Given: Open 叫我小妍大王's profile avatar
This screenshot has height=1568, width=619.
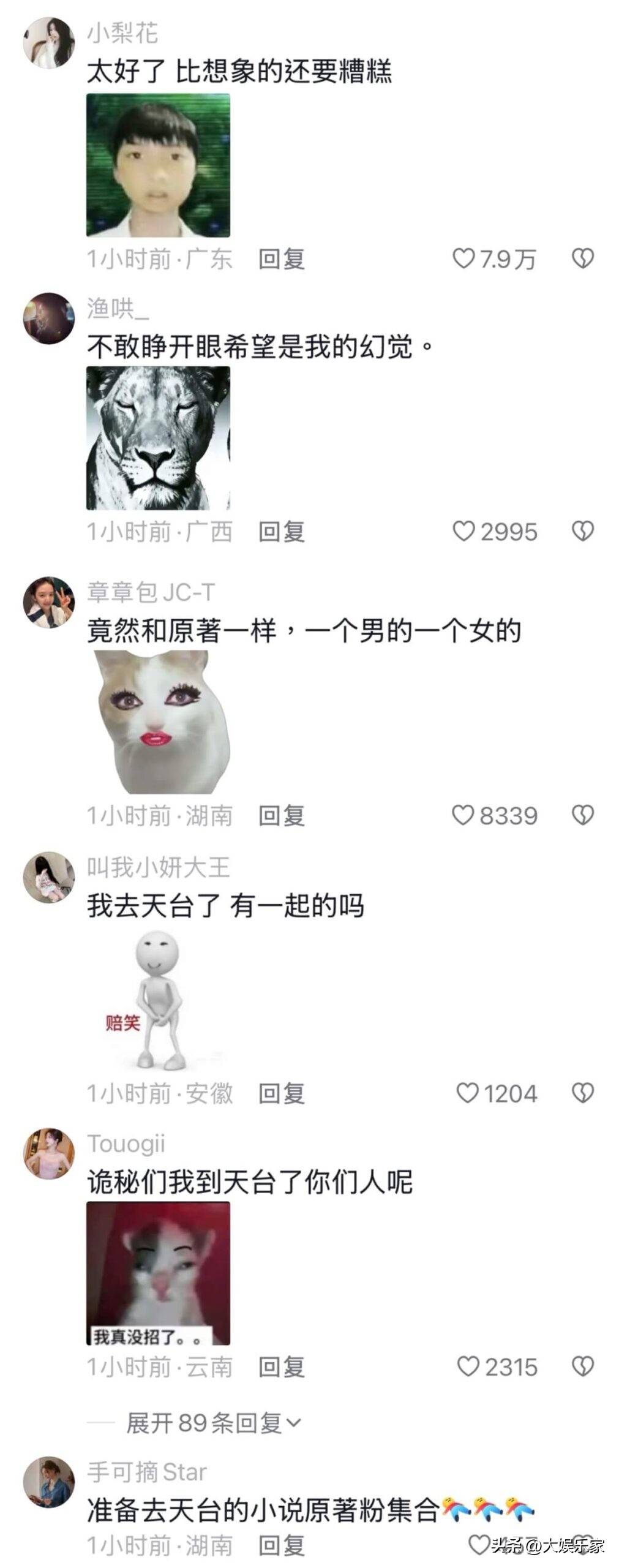Looking at the screenshot, I should pyautogui.click(x=48, y=877).
